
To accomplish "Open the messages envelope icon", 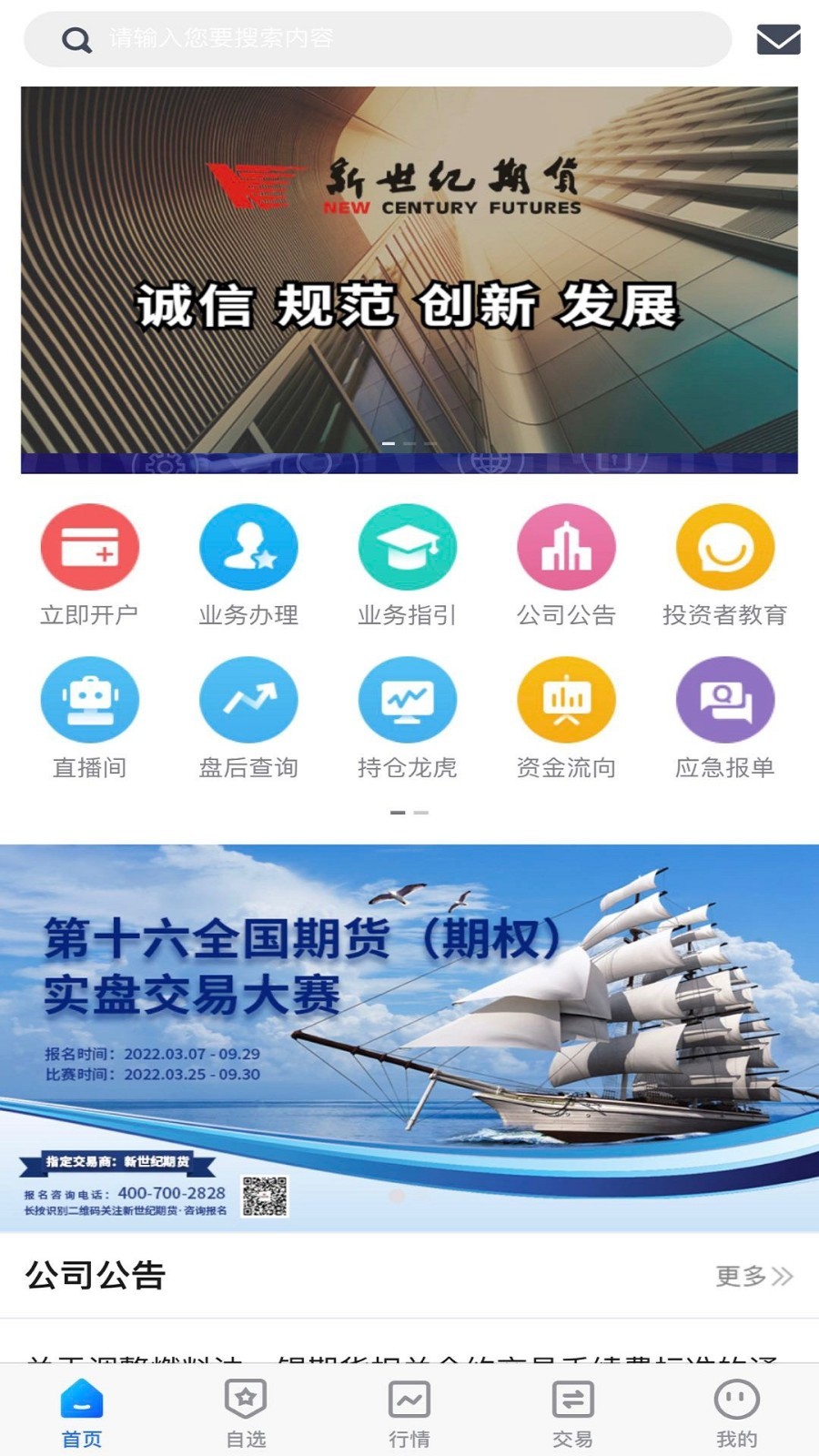I will (778, 40).
